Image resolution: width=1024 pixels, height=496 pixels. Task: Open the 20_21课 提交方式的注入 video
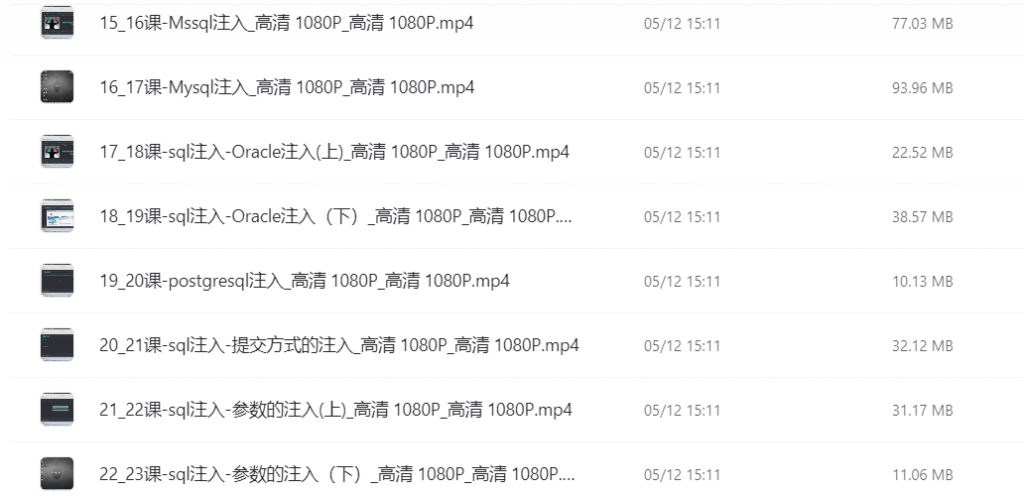point(339,345)
